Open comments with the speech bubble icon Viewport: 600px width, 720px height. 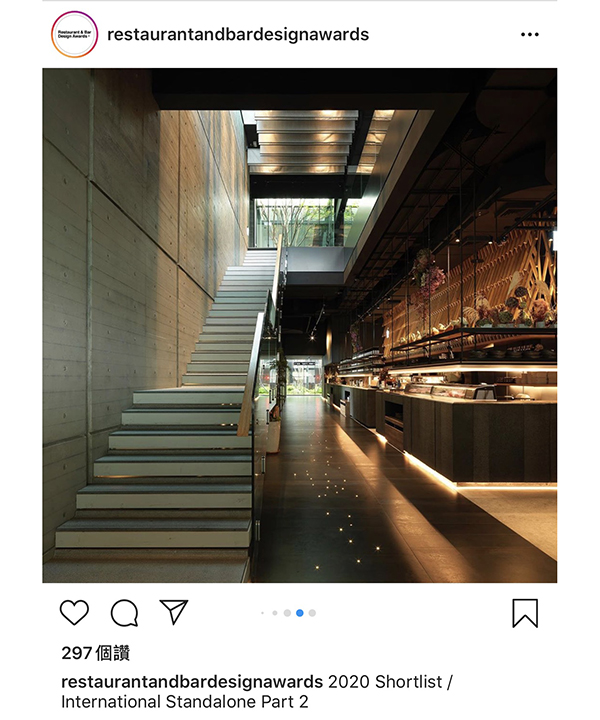point(124,612)
